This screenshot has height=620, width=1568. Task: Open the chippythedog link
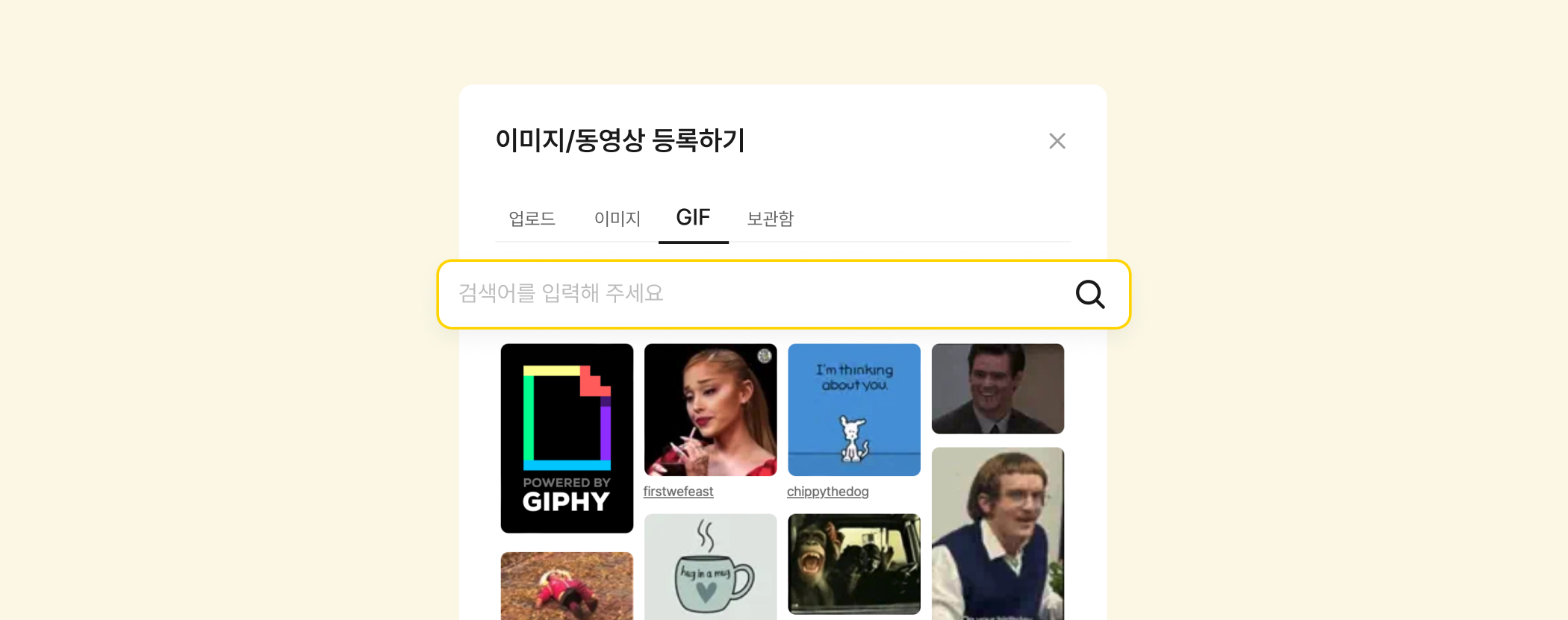pyautogui.click(x=827, y=492)
